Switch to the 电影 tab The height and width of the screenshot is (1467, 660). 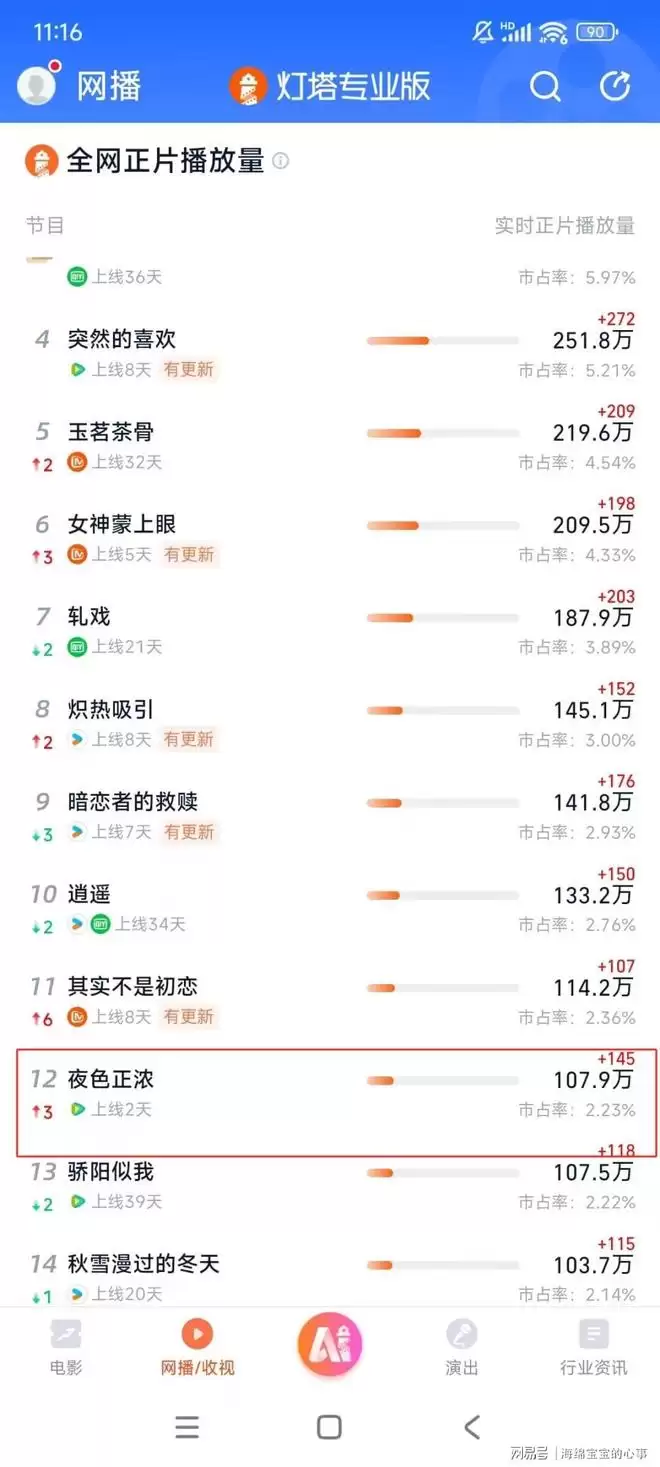point(66,1347)
